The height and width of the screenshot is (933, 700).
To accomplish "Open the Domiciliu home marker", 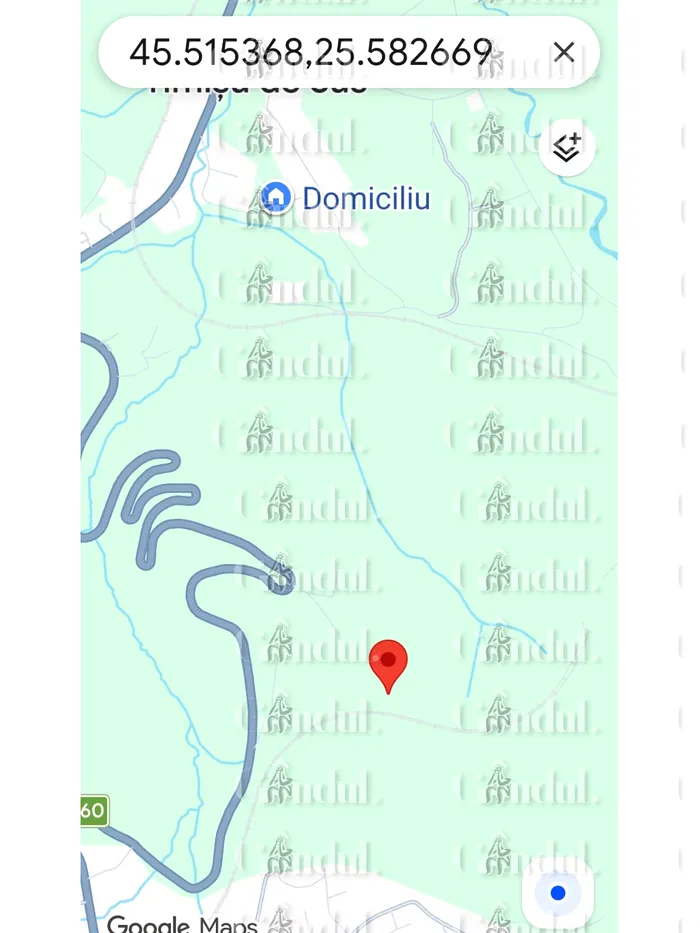I will pos(276,198).
